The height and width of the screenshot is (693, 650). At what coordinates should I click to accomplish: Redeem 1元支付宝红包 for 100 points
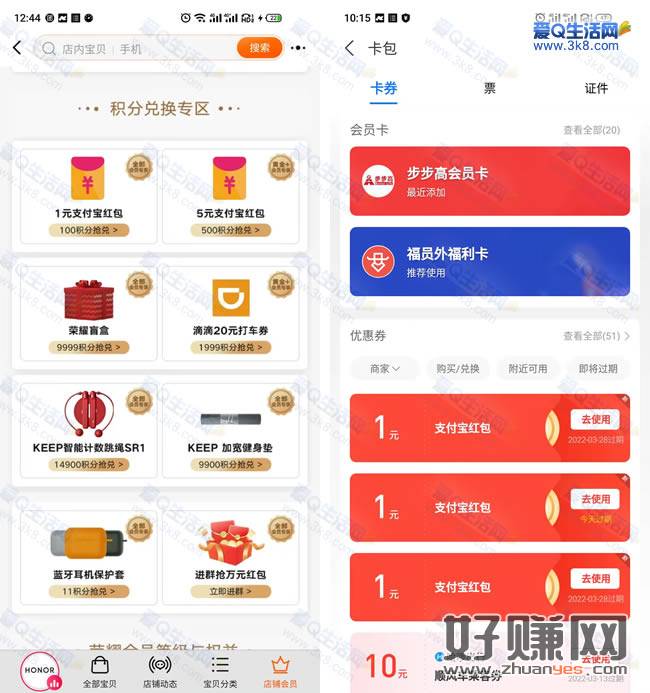[89, 231]
